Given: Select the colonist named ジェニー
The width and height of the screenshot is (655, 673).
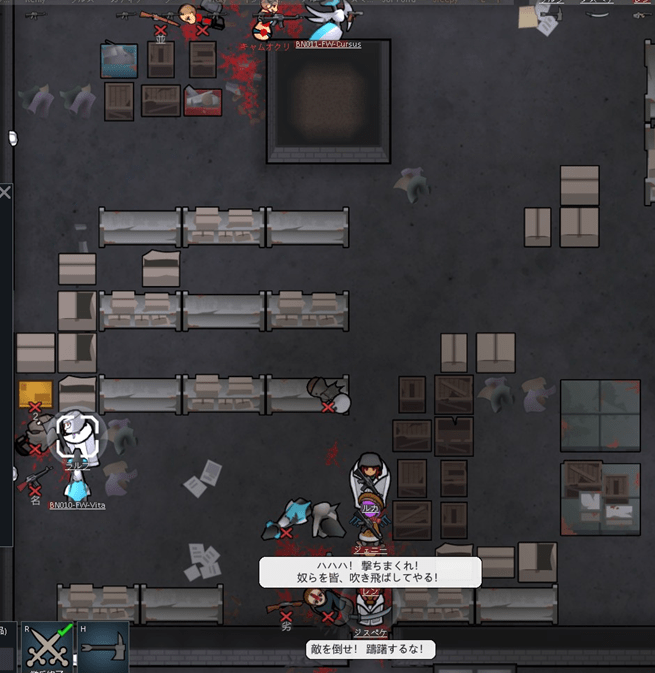Looking at the screenshot, I should pyautogui.click(x=369, y=520).
